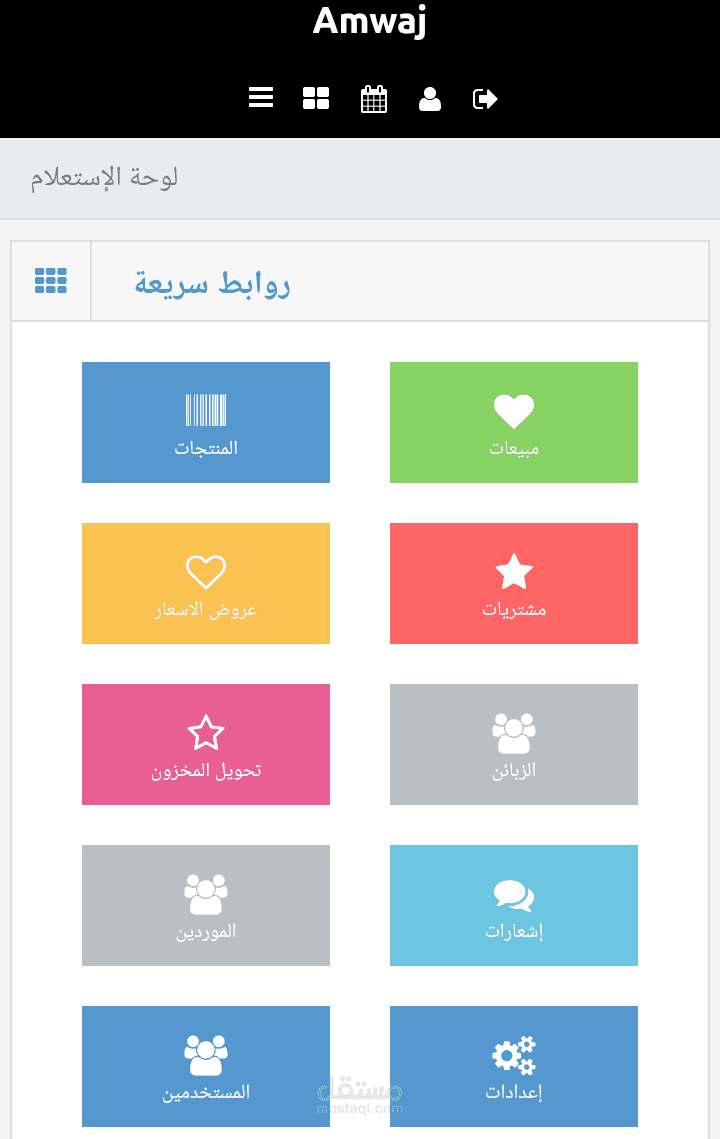This screenshot has height=1139, width=720.
Task: View the الزبائن tile
Action: [x=514, y=744]
